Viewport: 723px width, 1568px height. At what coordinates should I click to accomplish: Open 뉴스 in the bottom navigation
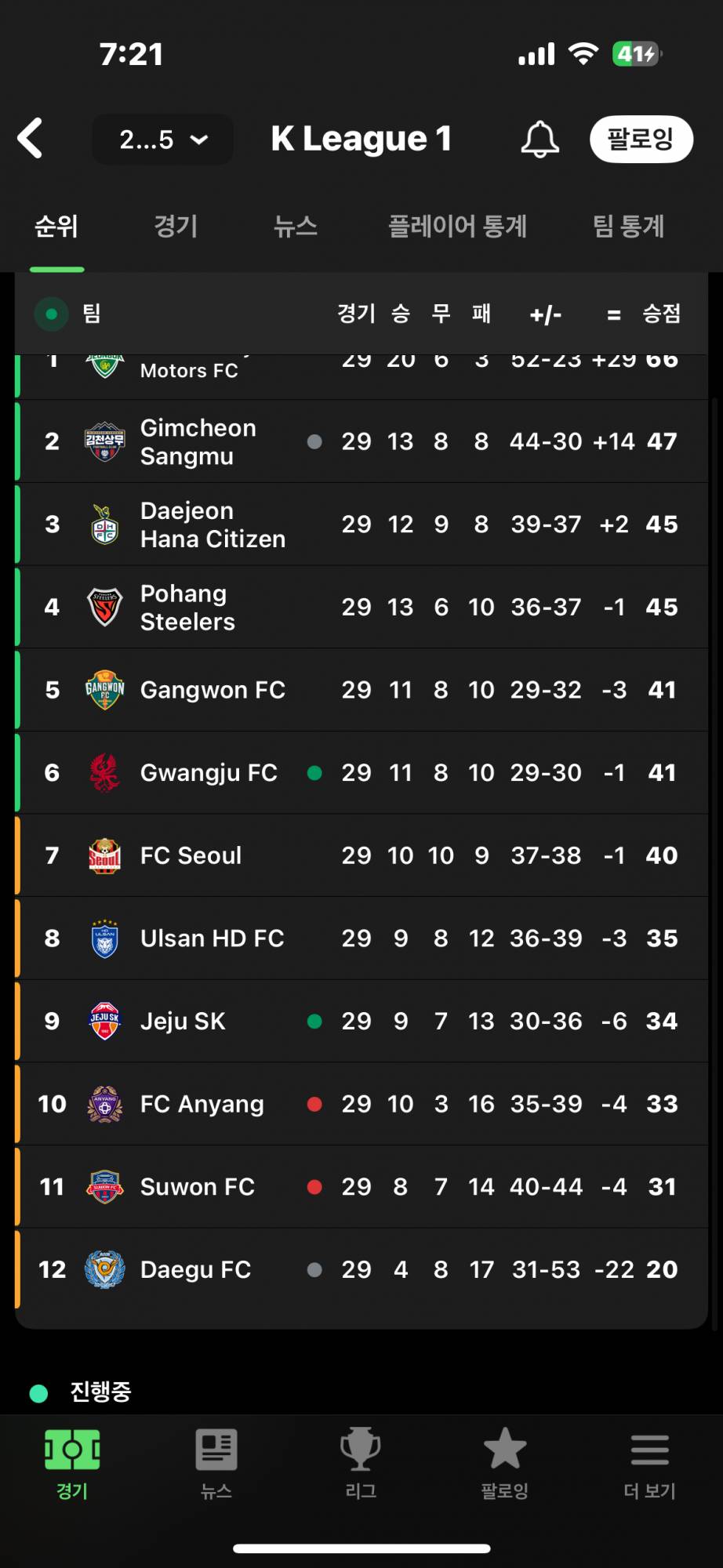coord(216,1464)
